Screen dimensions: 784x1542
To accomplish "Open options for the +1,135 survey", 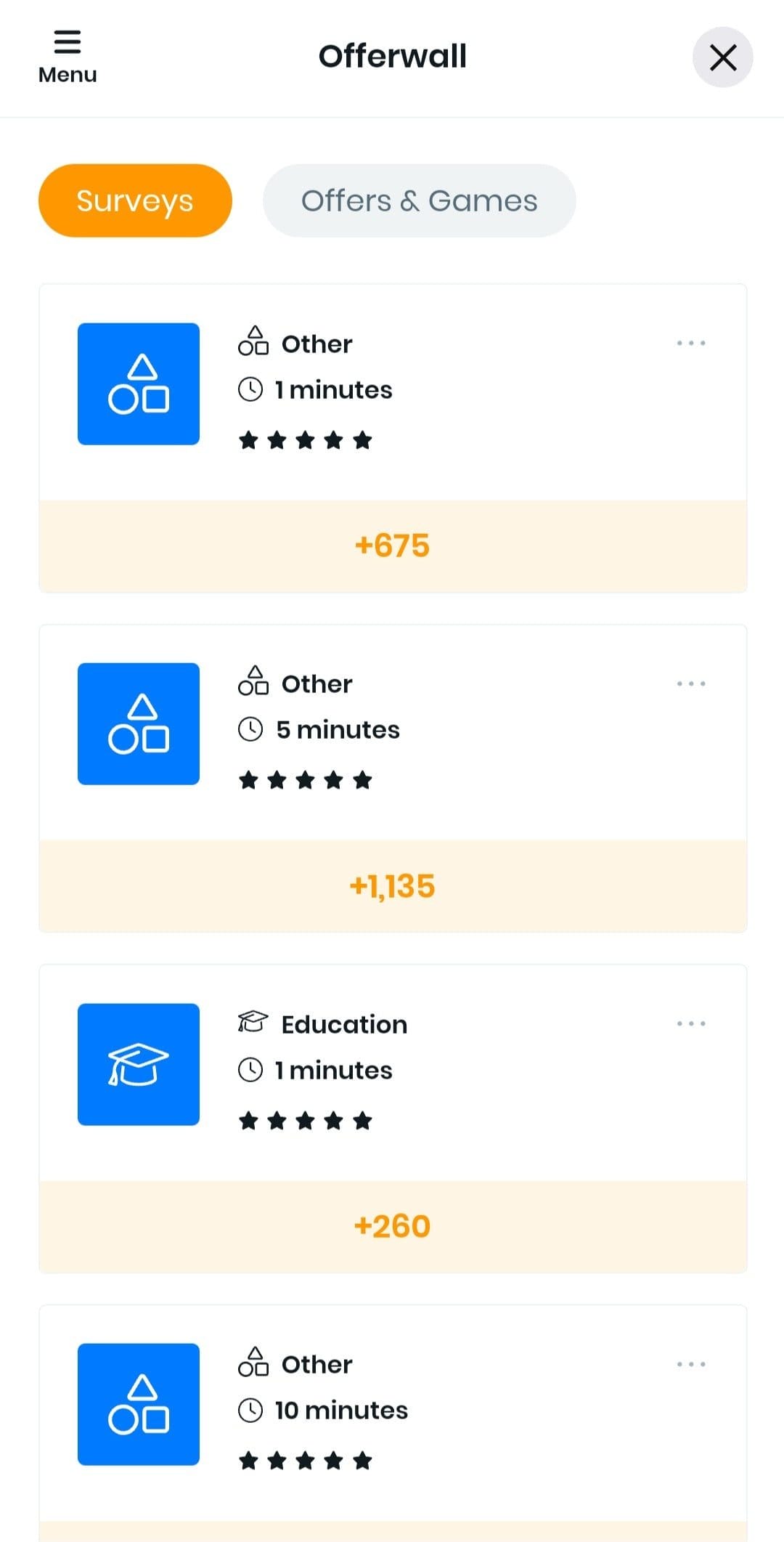I will tap(691, 683).
